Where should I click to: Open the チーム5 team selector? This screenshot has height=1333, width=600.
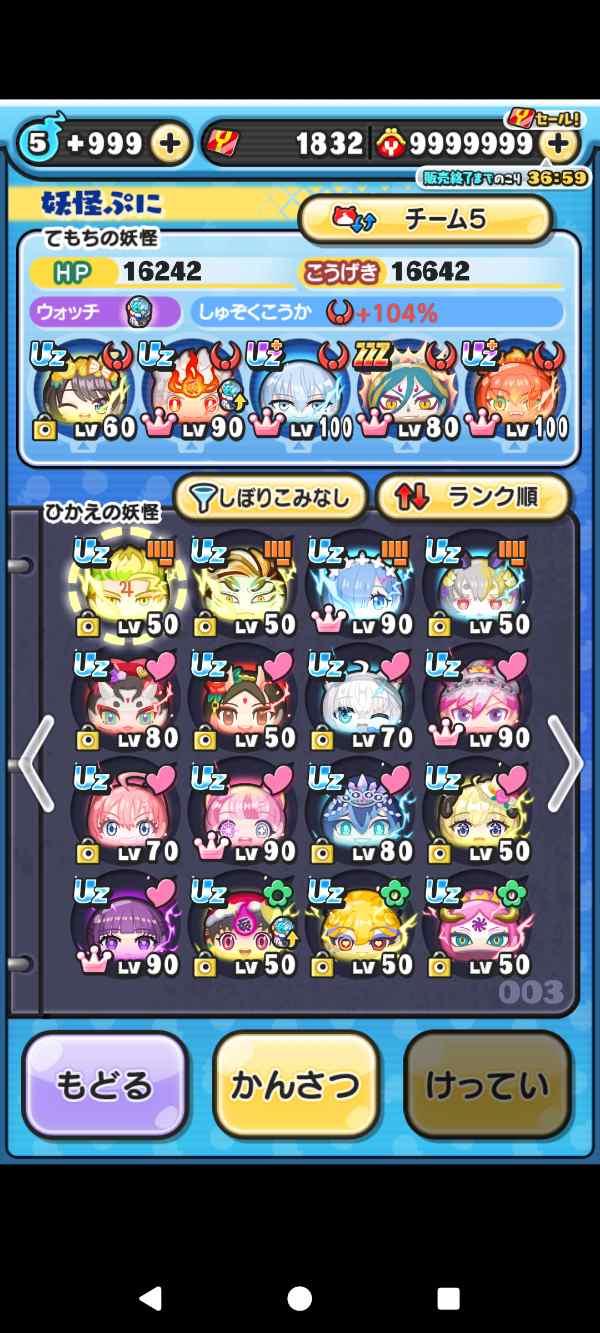pos(425,219)
